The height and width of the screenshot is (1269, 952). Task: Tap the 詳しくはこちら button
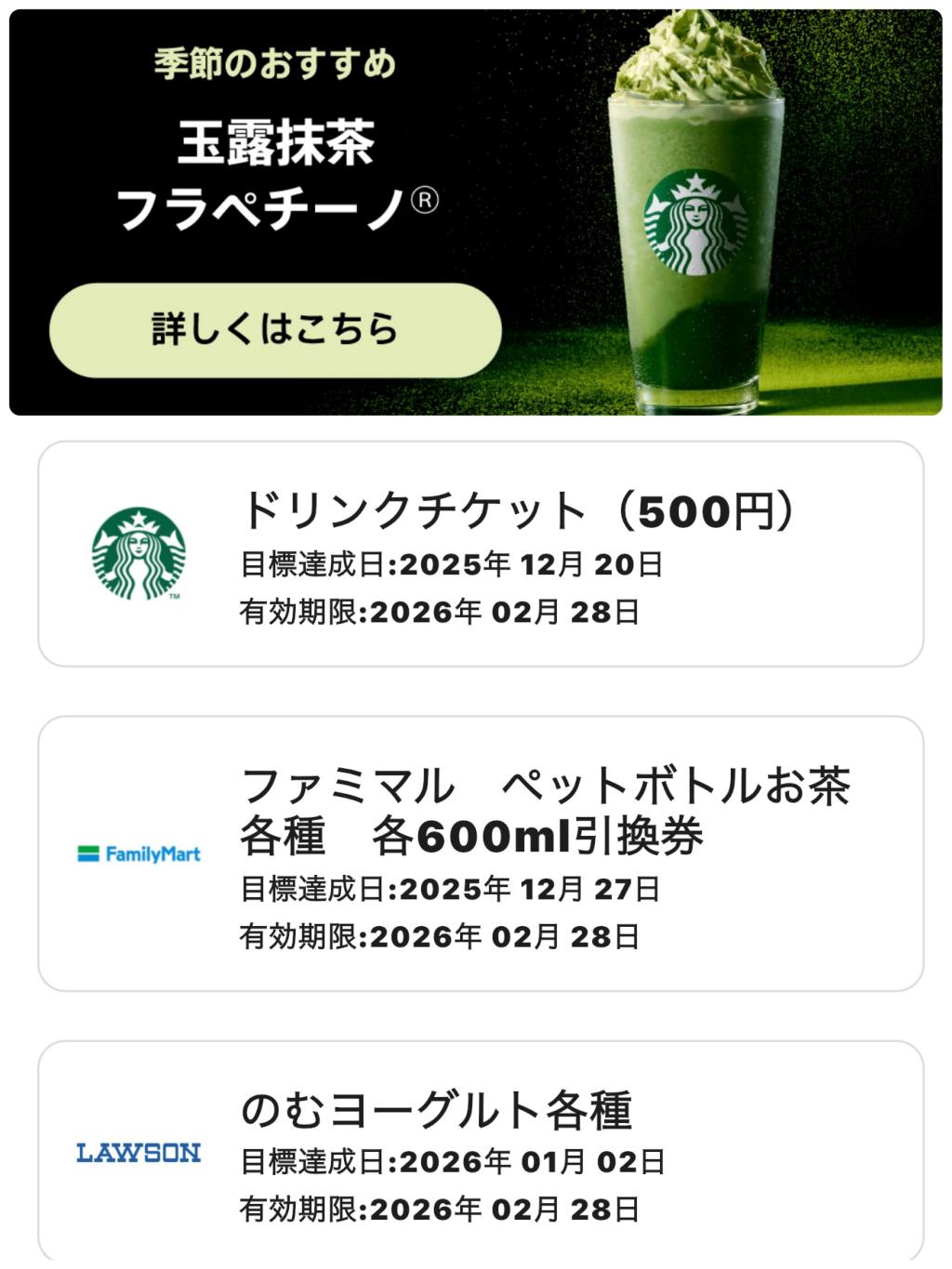tap(275, 330)
